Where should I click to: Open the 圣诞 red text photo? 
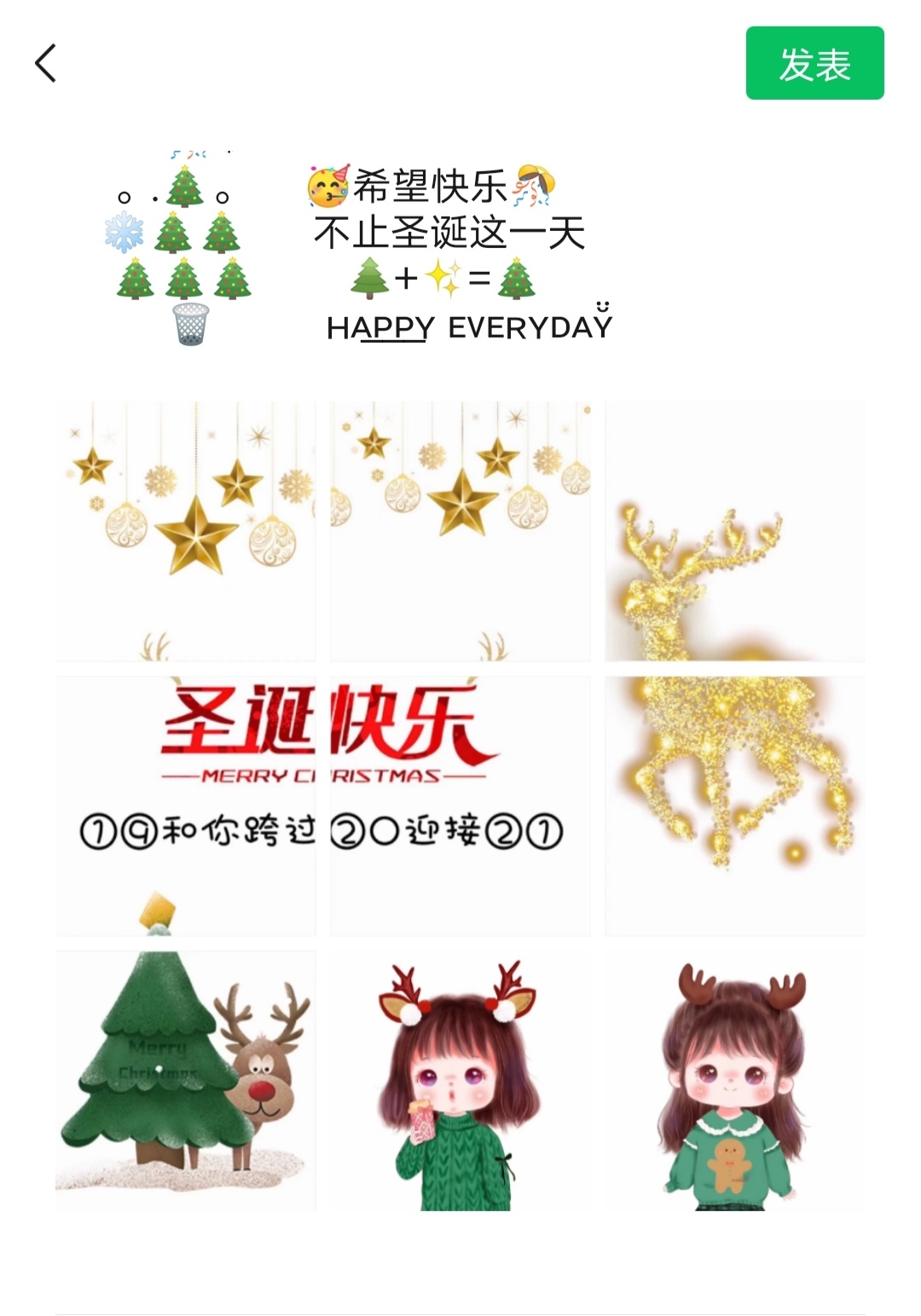pos(185,806)
